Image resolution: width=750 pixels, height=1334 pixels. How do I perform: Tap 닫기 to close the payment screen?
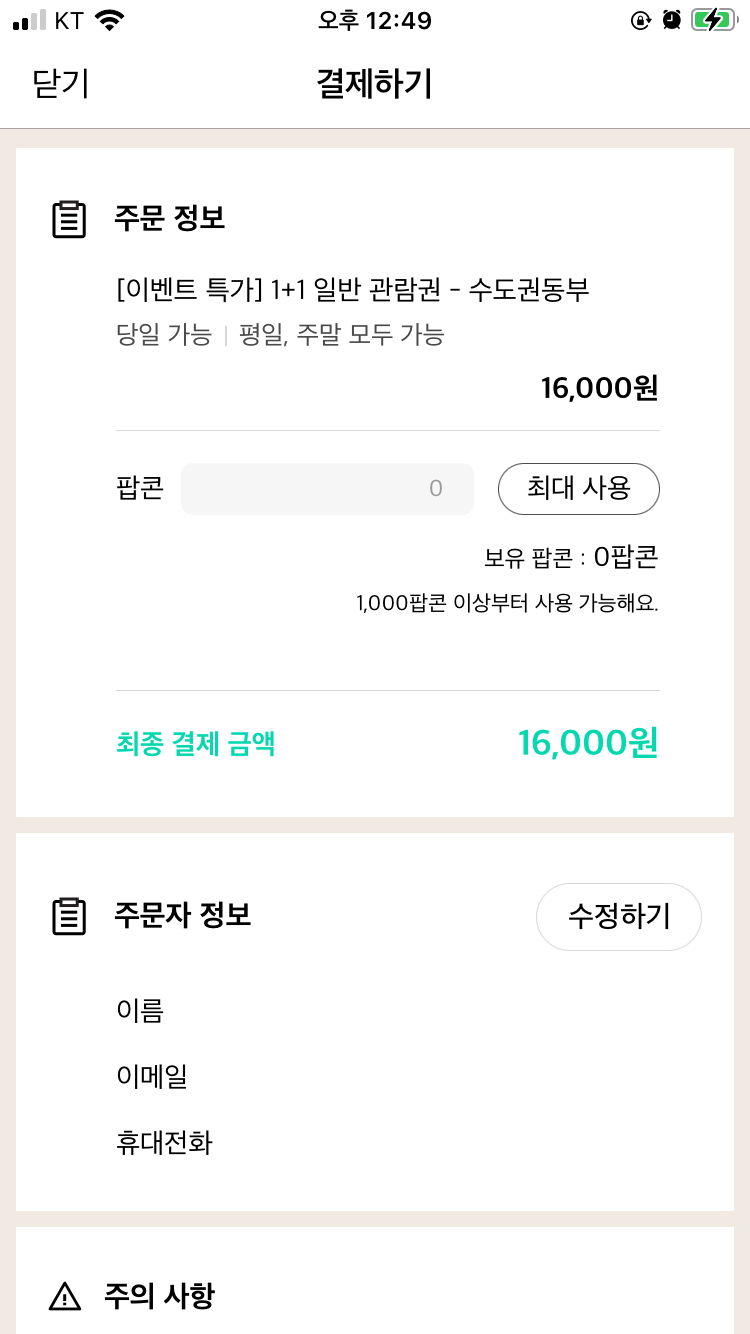58,85
